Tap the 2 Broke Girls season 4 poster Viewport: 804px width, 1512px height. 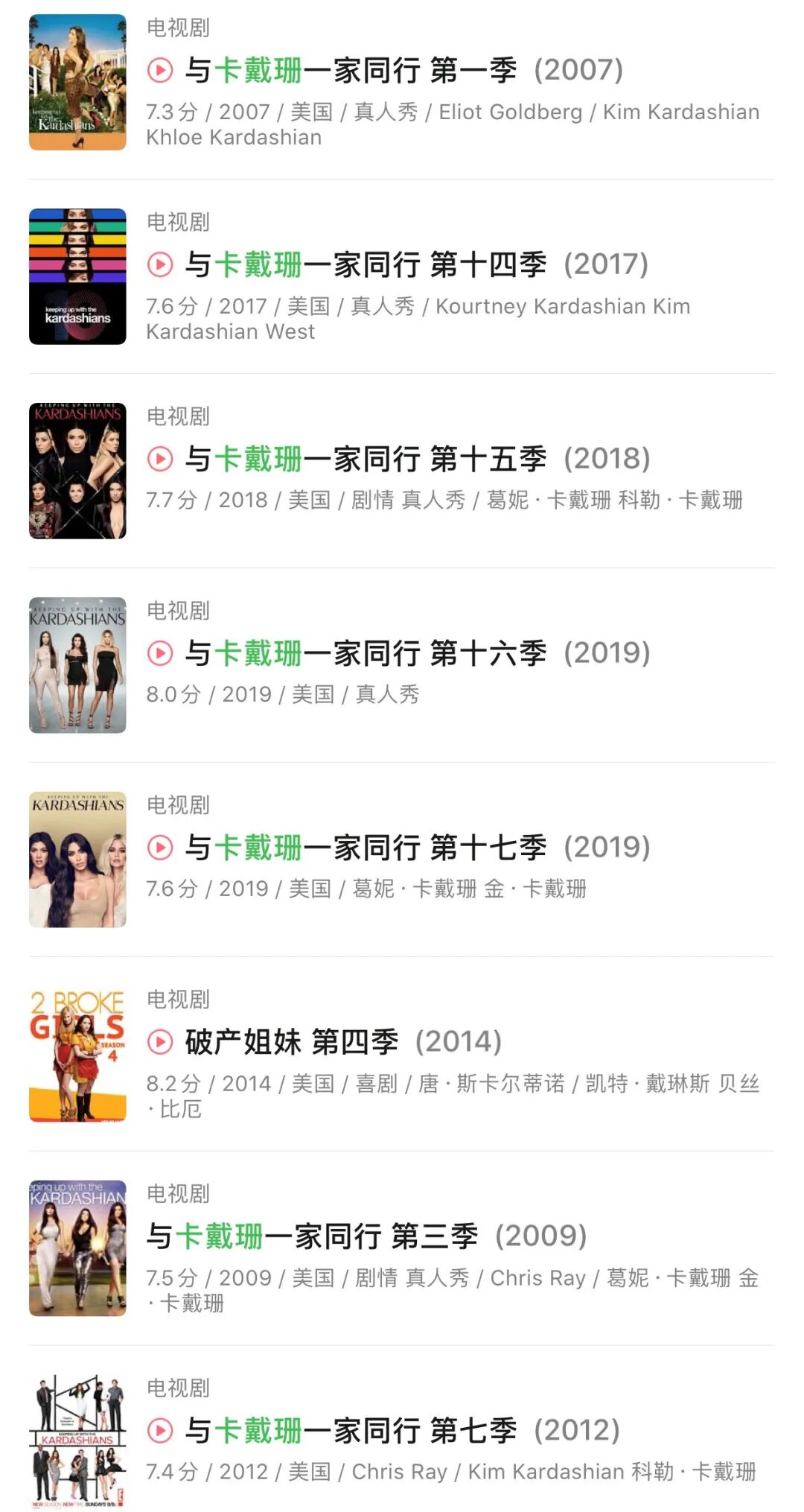pos(77,1055)
